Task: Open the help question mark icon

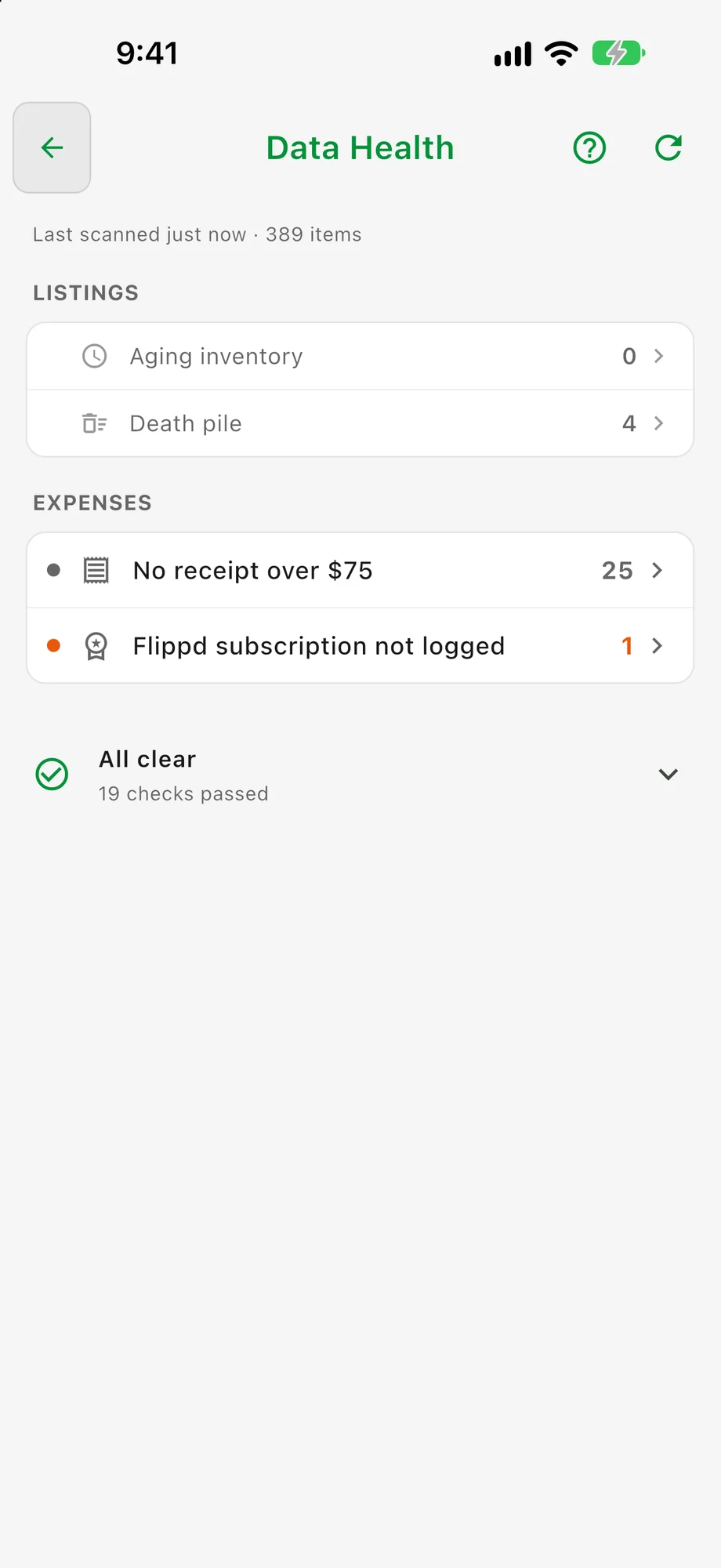Action: tap(589, 147)
